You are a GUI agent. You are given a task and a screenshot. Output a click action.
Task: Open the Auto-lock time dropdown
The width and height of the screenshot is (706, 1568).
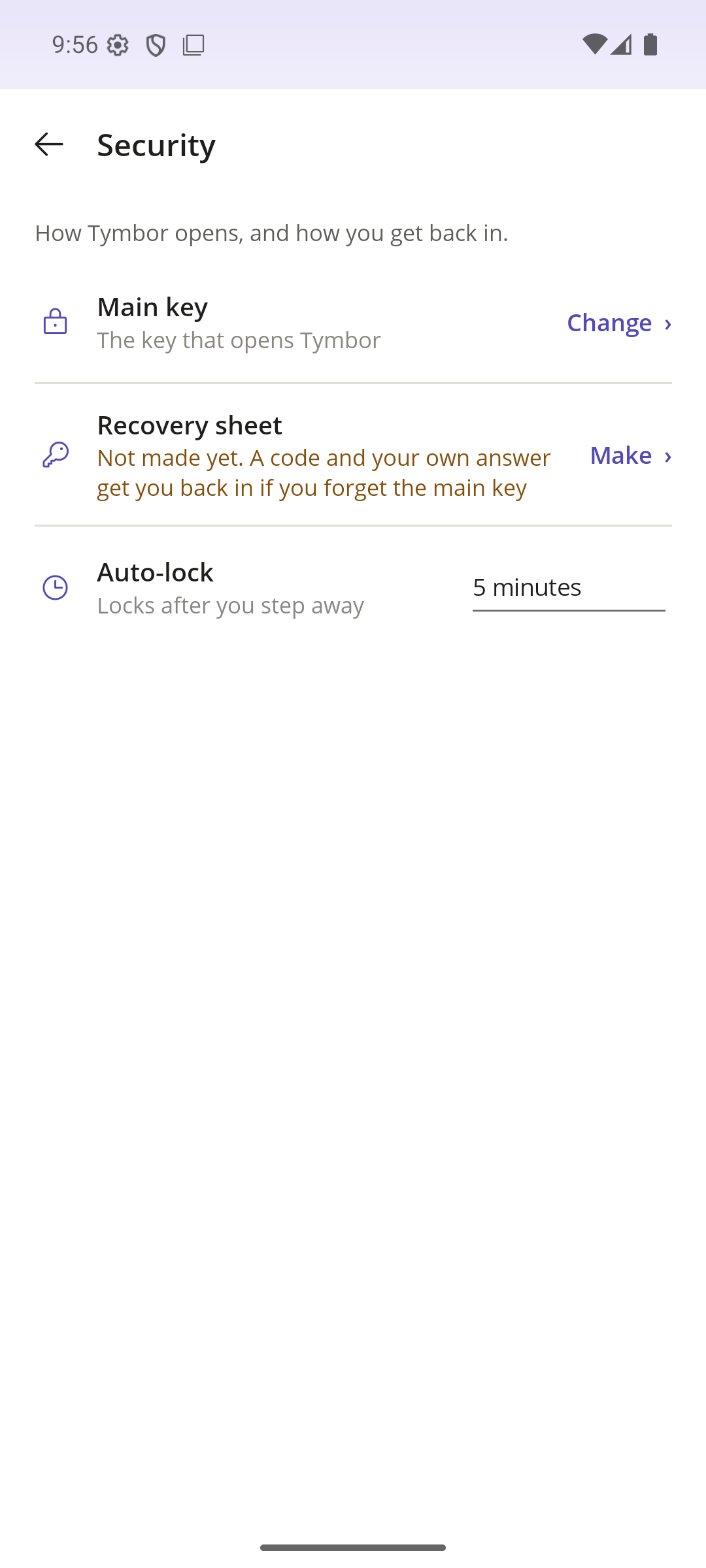click(x=569, y=587)
